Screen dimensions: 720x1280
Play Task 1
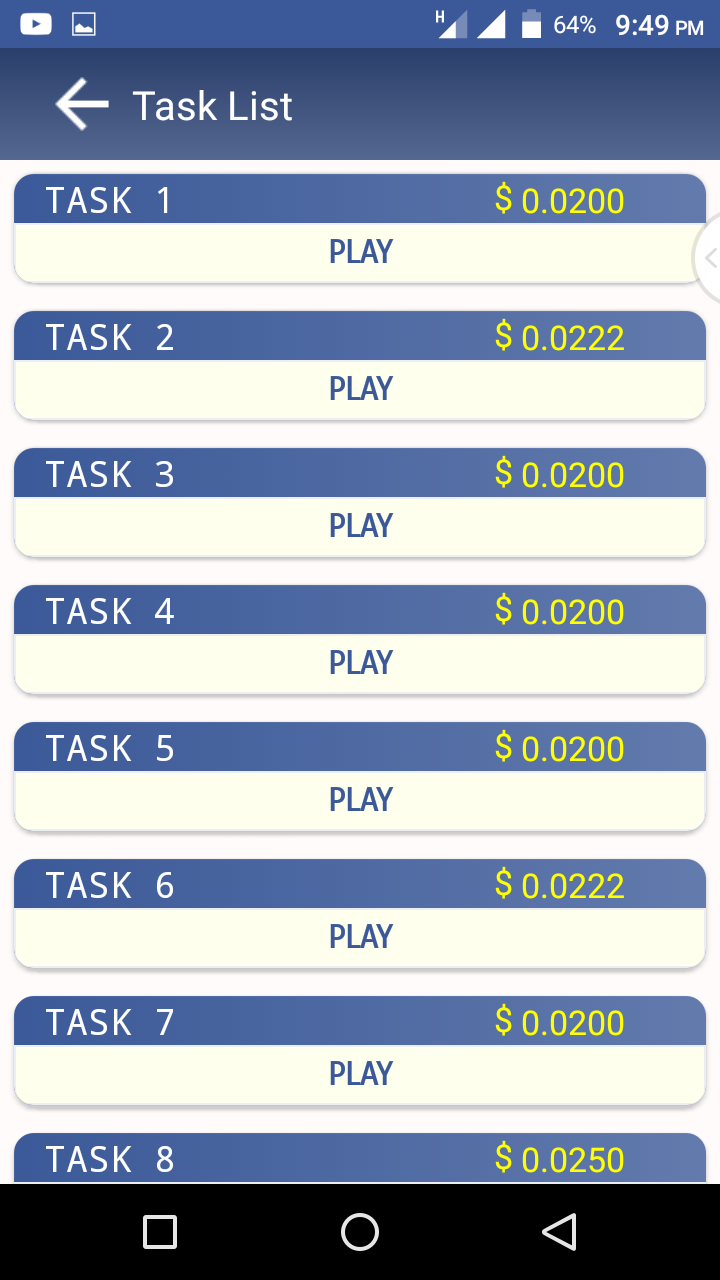coord(360,252)
